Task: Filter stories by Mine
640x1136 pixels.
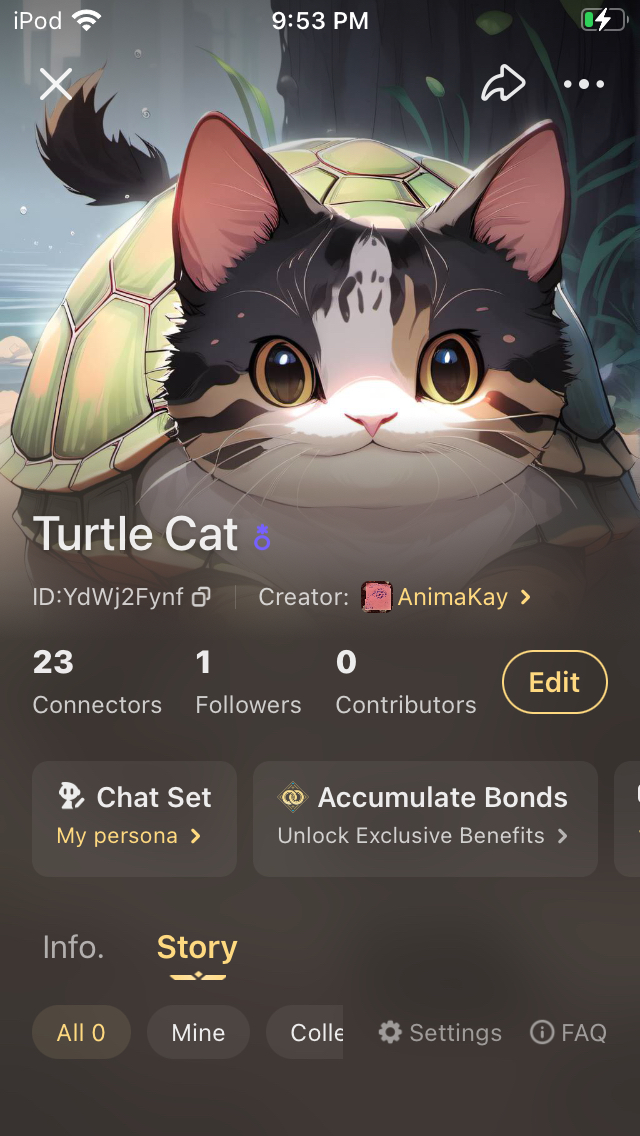Action: pyautogui.click(x=198, y=1032)
